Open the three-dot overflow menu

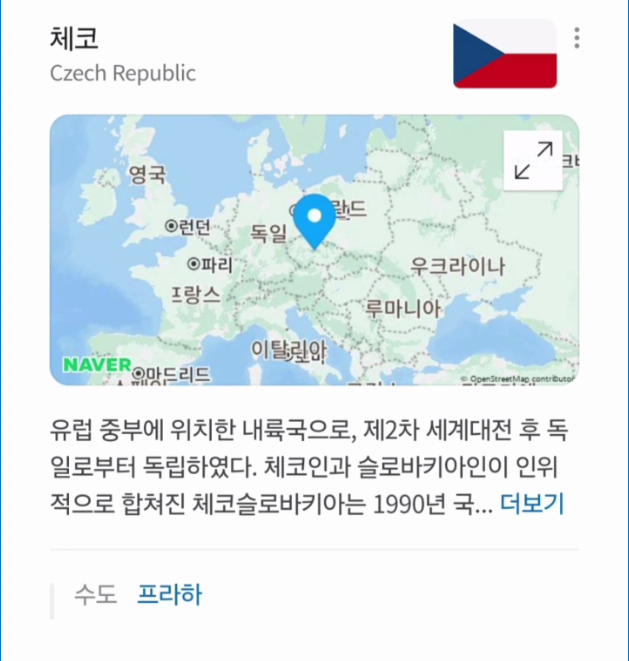(577, 38)
